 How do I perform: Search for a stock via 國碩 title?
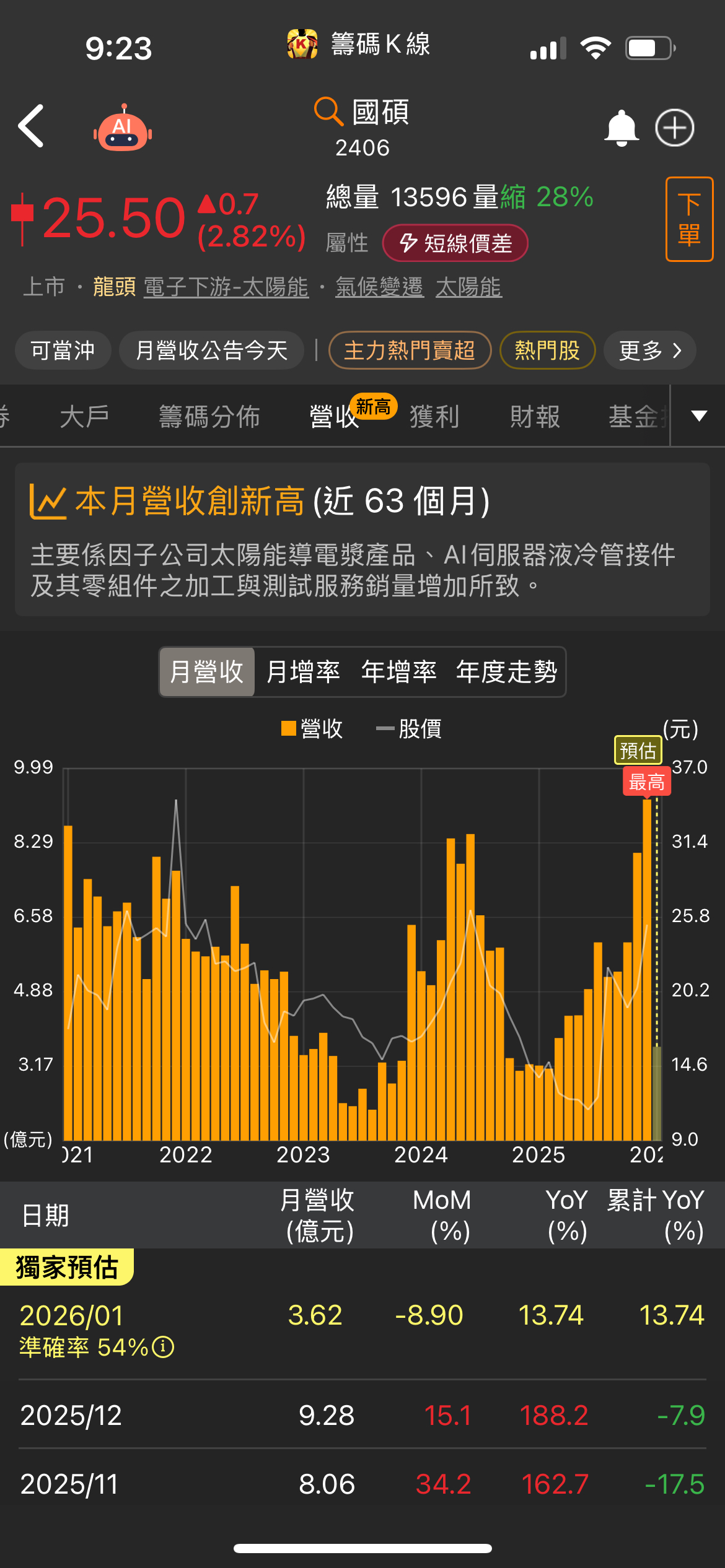point(362,113)
